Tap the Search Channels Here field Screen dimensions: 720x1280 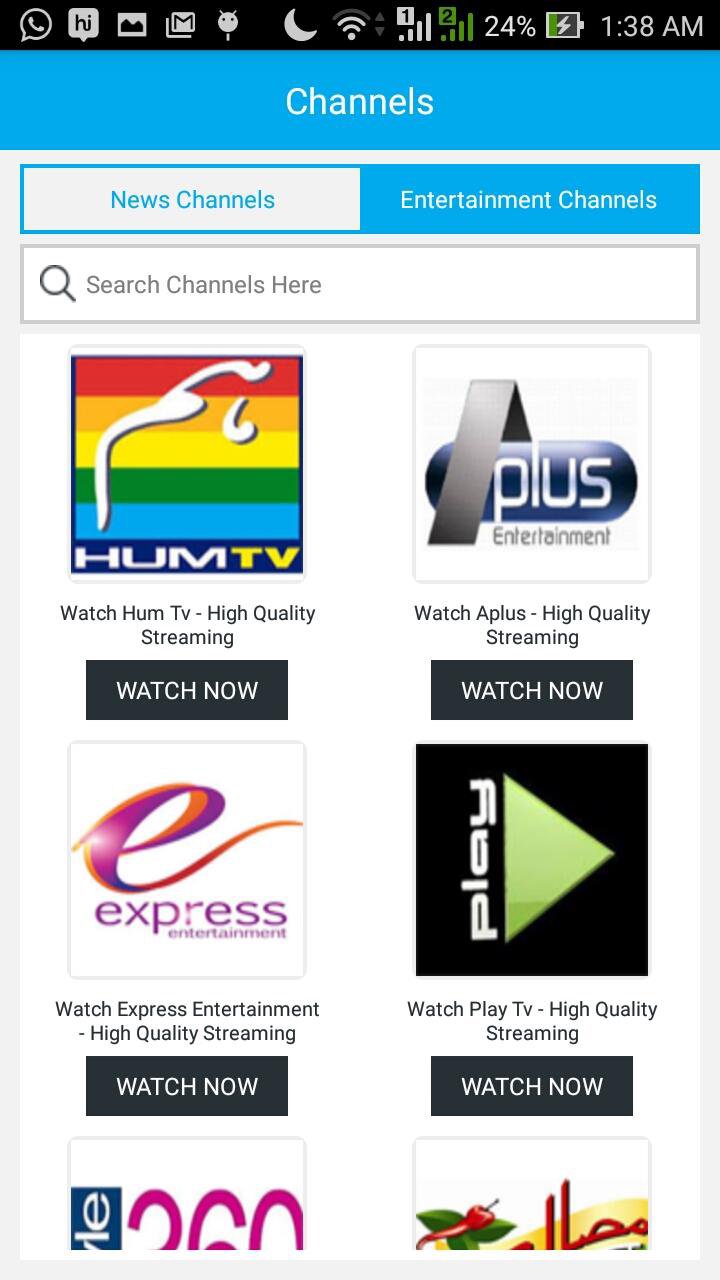pos(360,284)
